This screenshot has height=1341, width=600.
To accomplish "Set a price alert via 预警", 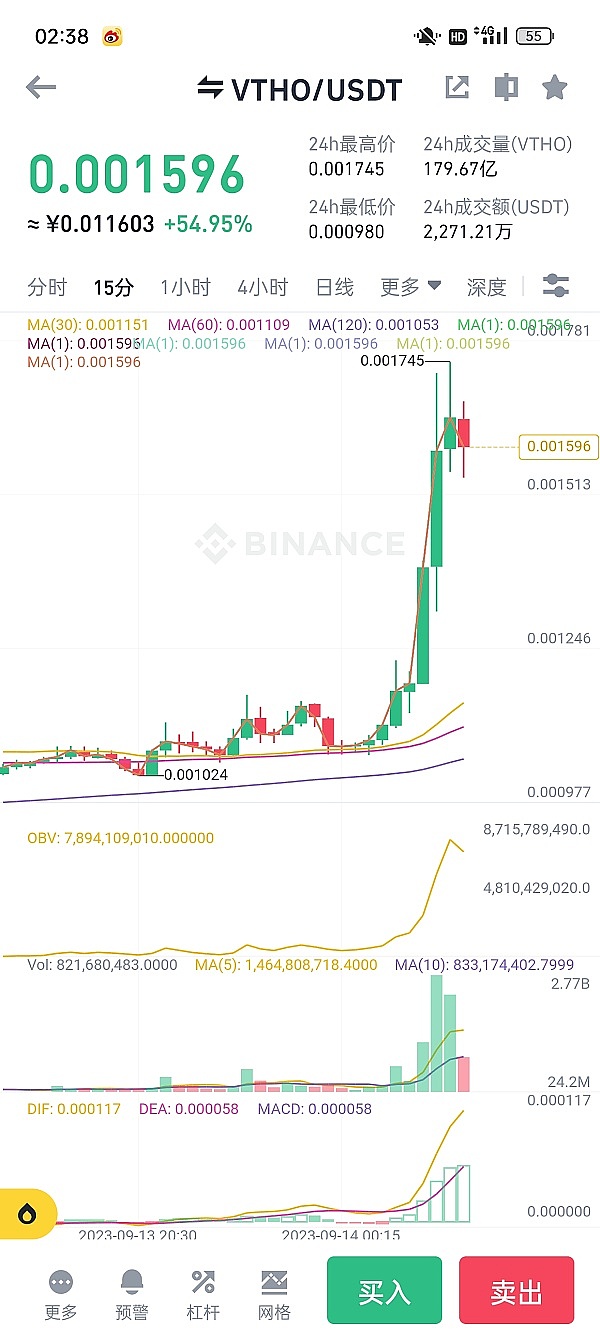I will pos(131,1295).
